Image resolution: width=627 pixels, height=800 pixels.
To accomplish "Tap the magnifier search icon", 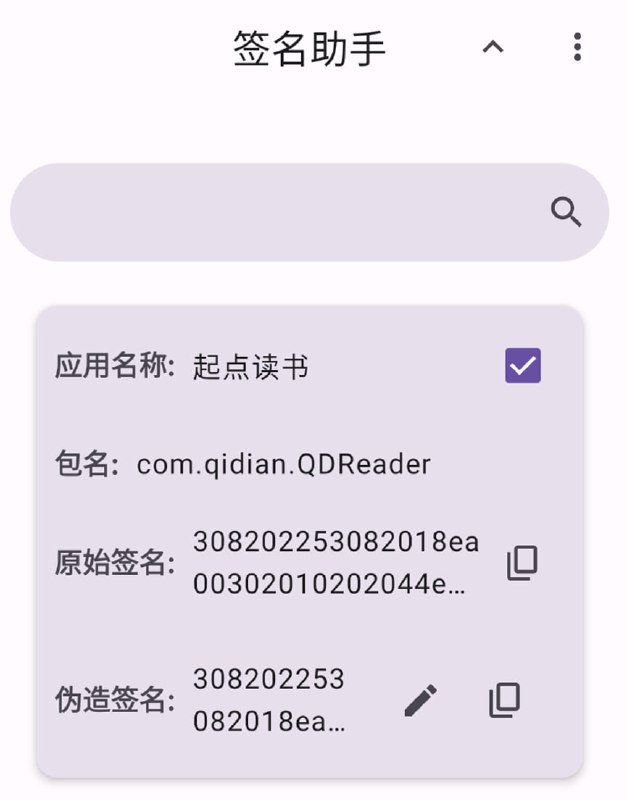I will (566, 212).
